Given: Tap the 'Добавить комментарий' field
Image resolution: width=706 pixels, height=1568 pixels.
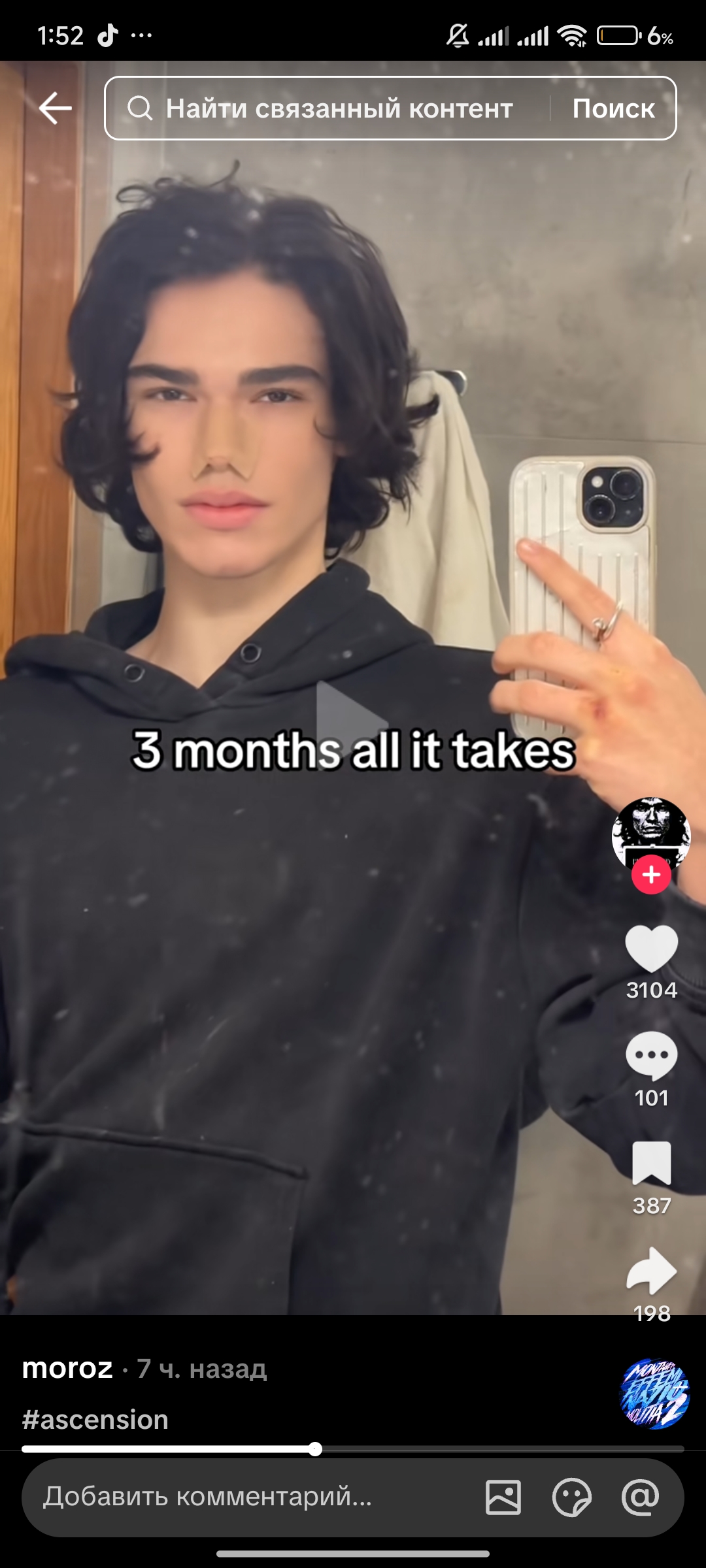Looking at the screenshot, I should (209, 1497).
